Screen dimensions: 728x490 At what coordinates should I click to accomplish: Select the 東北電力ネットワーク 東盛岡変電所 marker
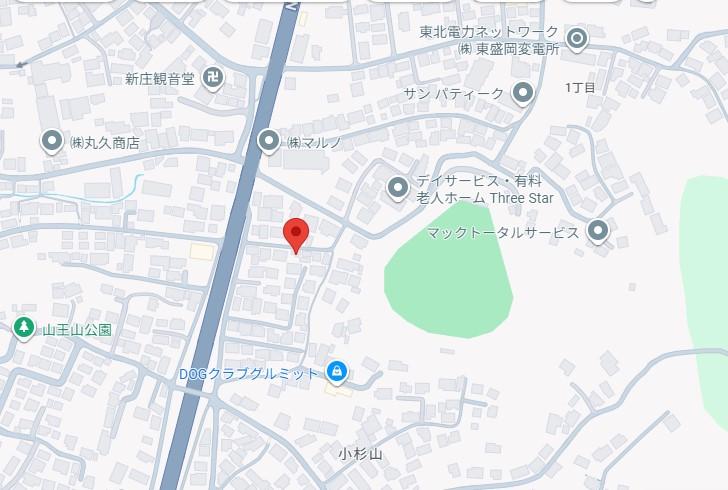[x=577, y=40]
